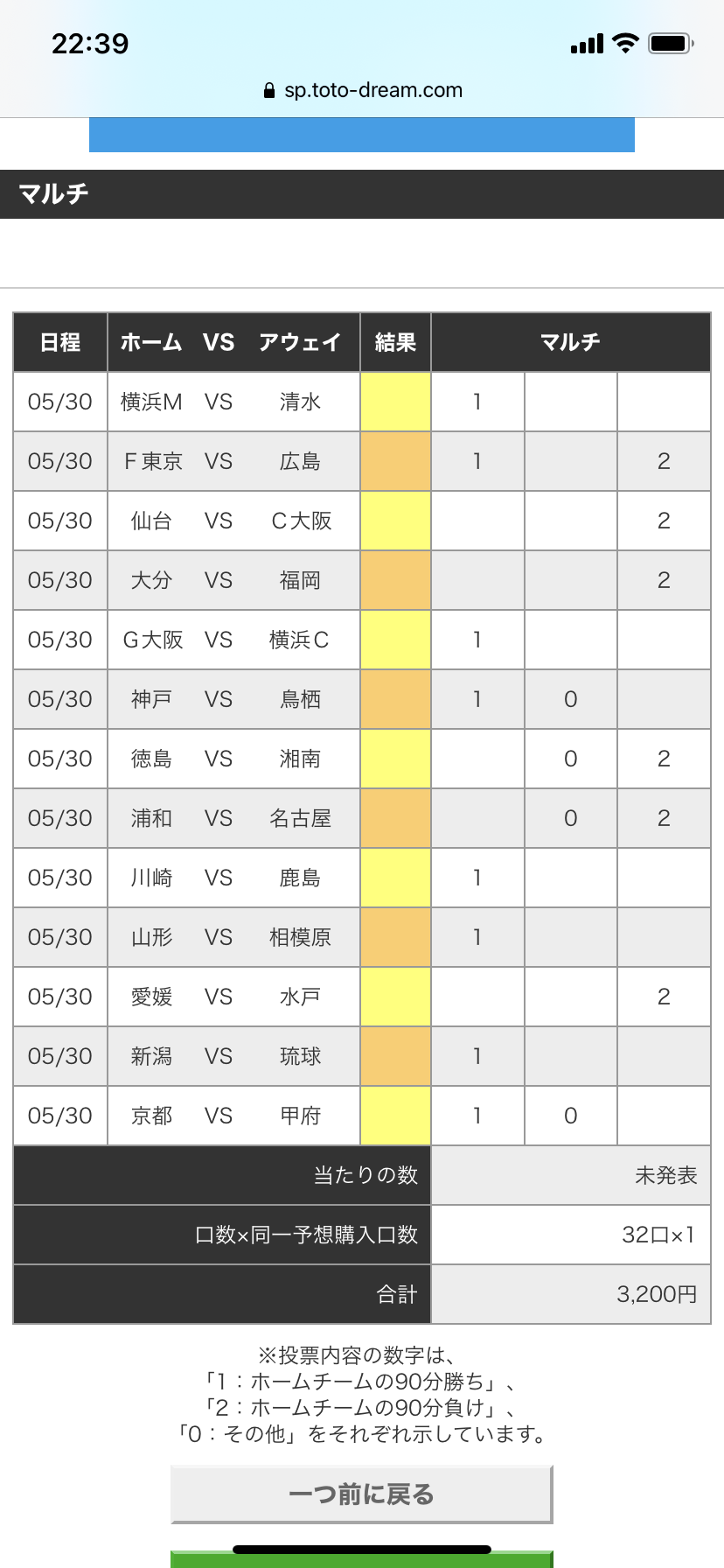This screenshot has width=724, height=1568.
Task: Tap the green button at the bottom
Action: coord(362,1559)
